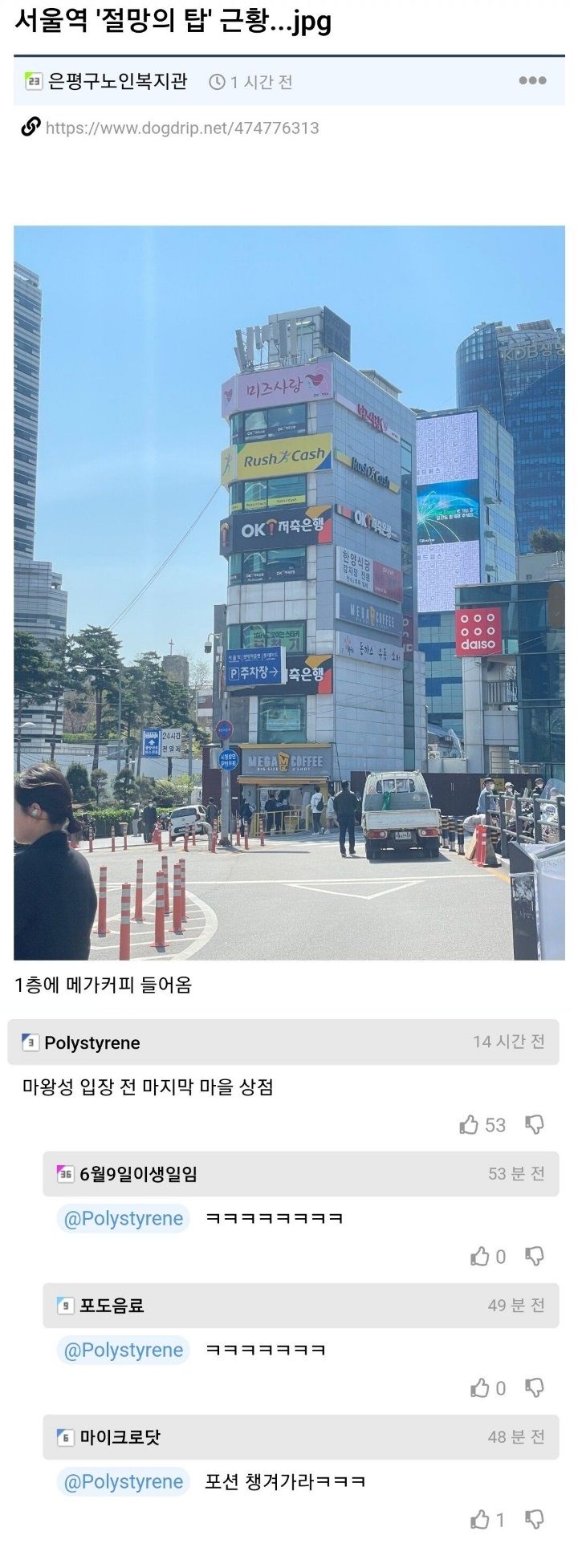
Task: Dislike Polystyrene's comment
Action: click(x=535, y=1125)
